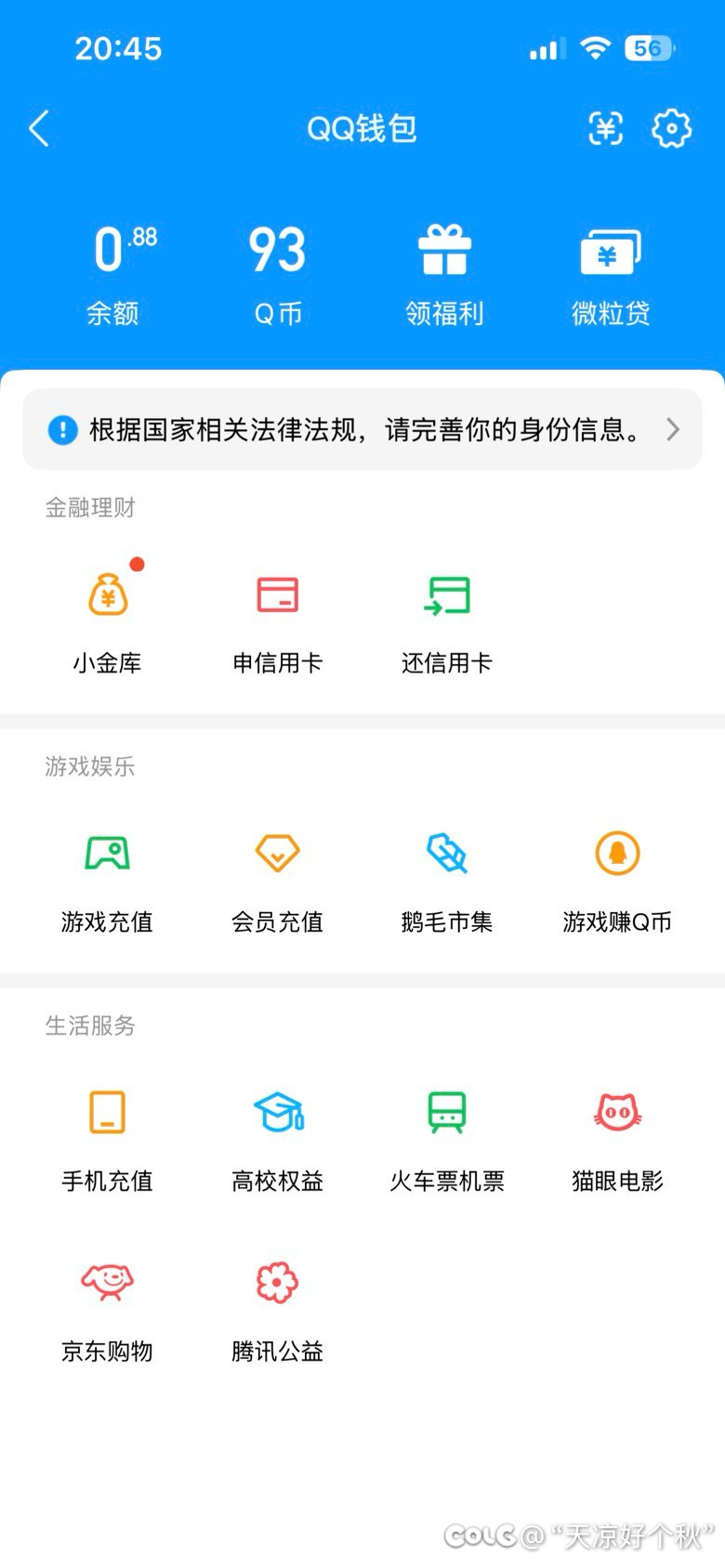Image resolution: width=725 pixels, height=1568 pixels.
Task: Open 京东购物
Action: (108, 1308)
